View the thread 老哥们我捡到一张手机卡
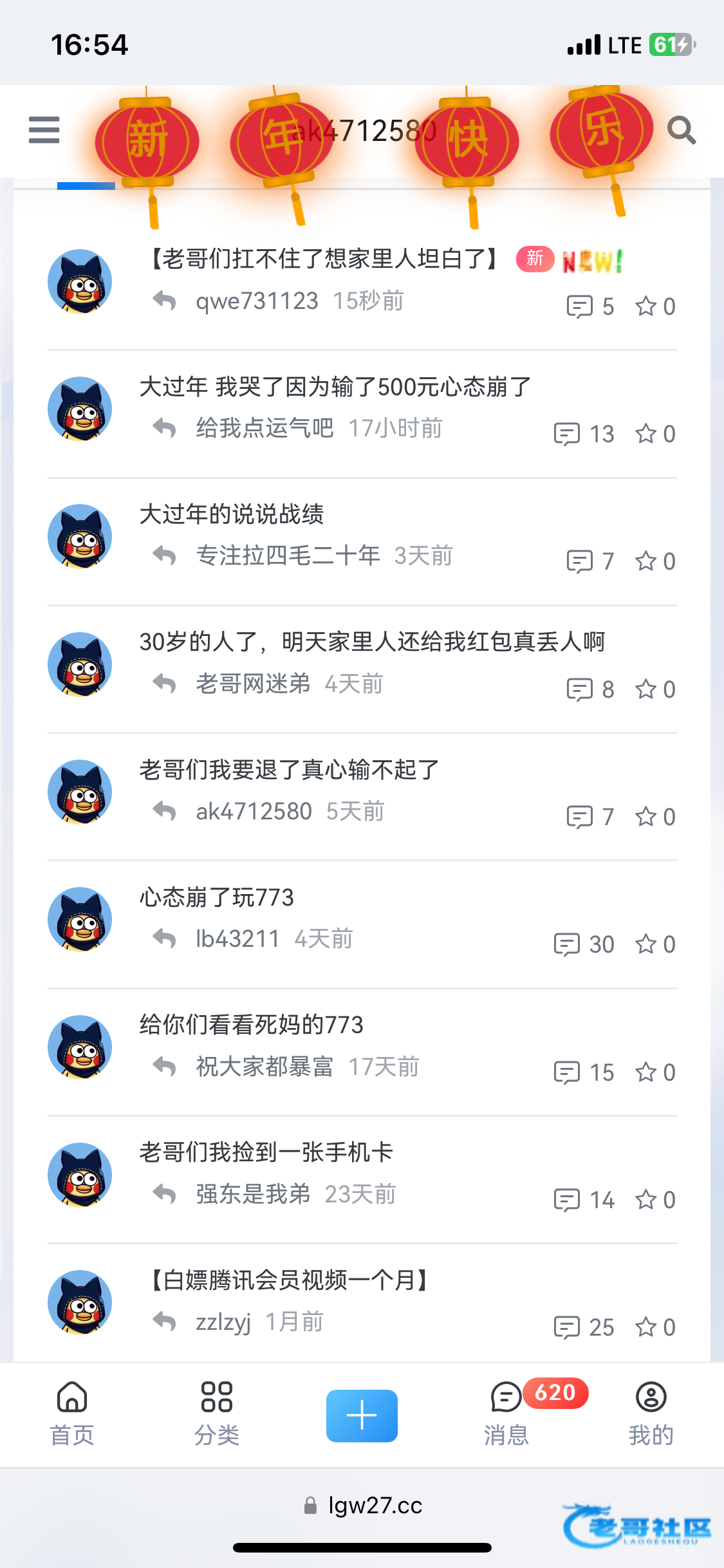 [x=266, y=1152]
